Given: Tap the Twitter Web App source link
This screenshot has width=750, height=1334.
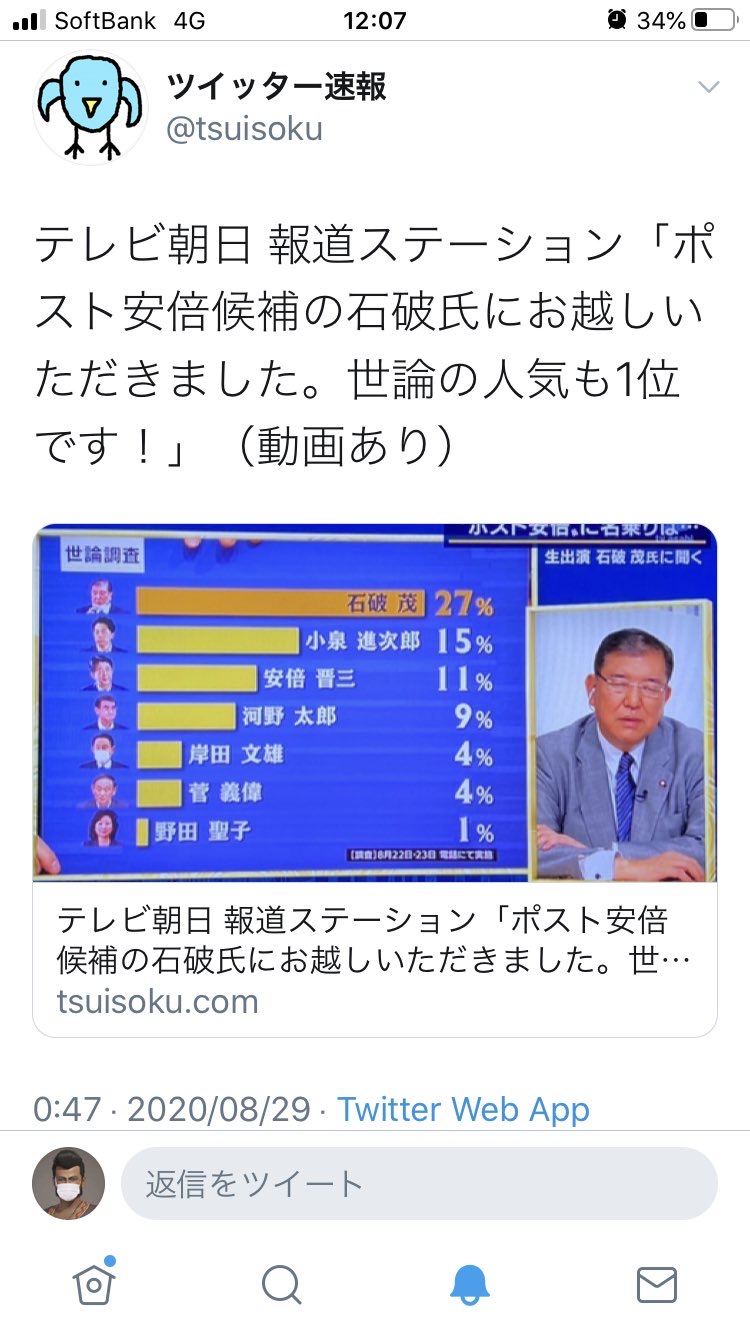Looking at the screenshot, I should [463, 1109].
